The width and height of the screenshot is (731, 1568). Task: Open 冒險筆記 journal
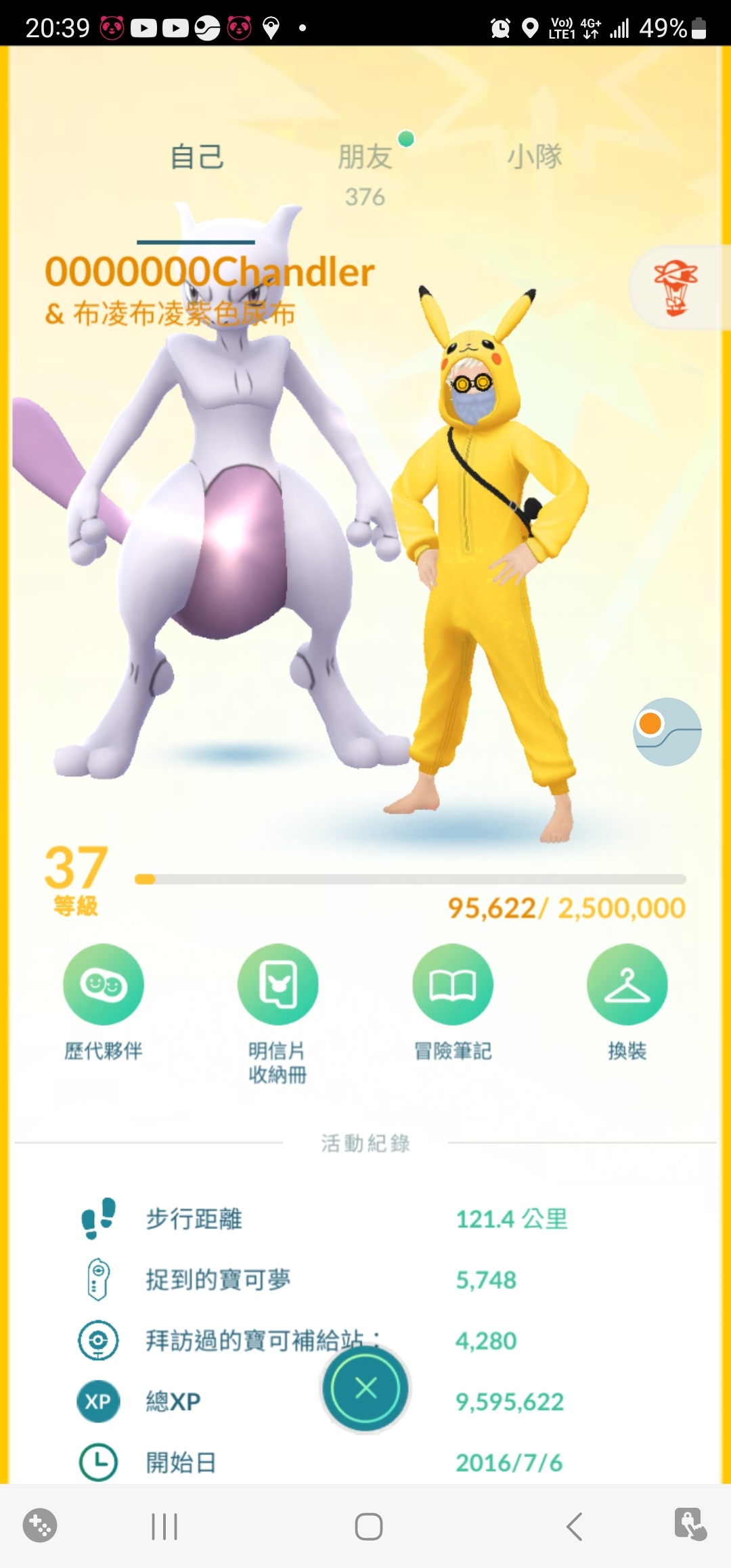tap(453, 984)
